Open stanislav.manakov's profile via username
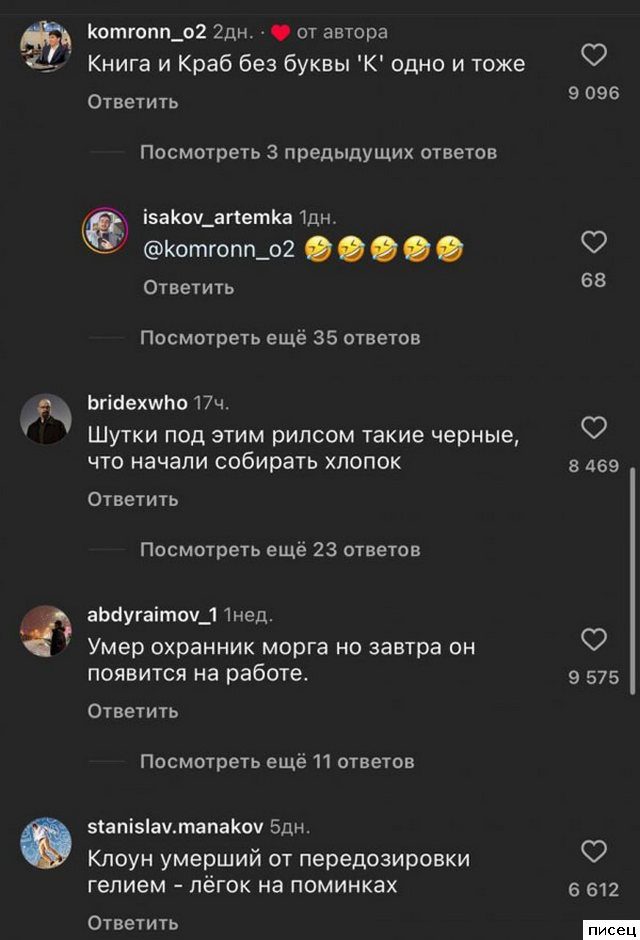The width and height of the screenshot is (640, 940). [175, 827]
